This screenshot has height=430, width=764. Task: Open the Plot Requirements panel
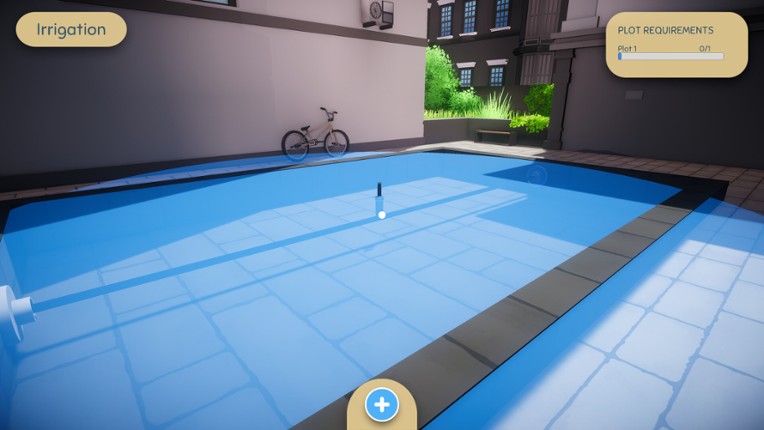(x=676, y=44)
